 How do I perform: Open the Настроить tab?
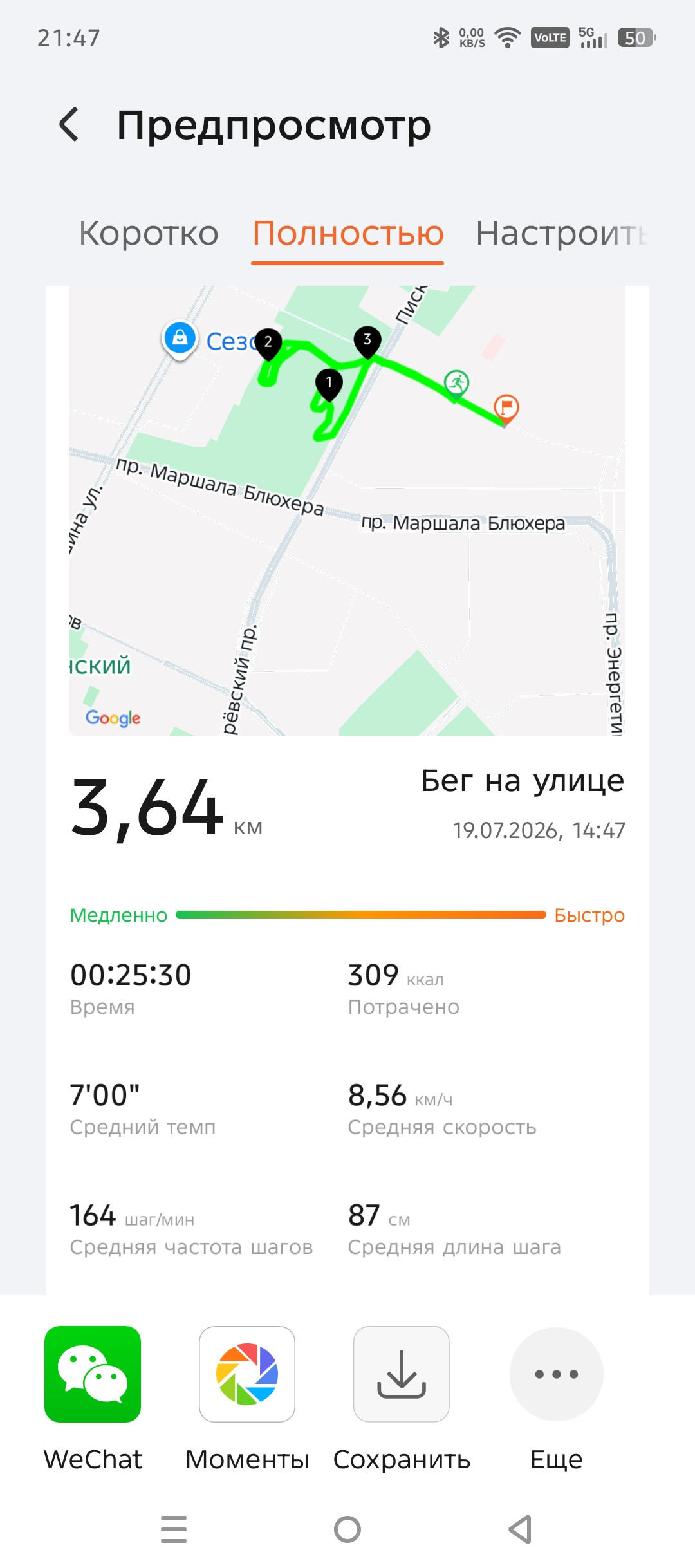point(561,233)
